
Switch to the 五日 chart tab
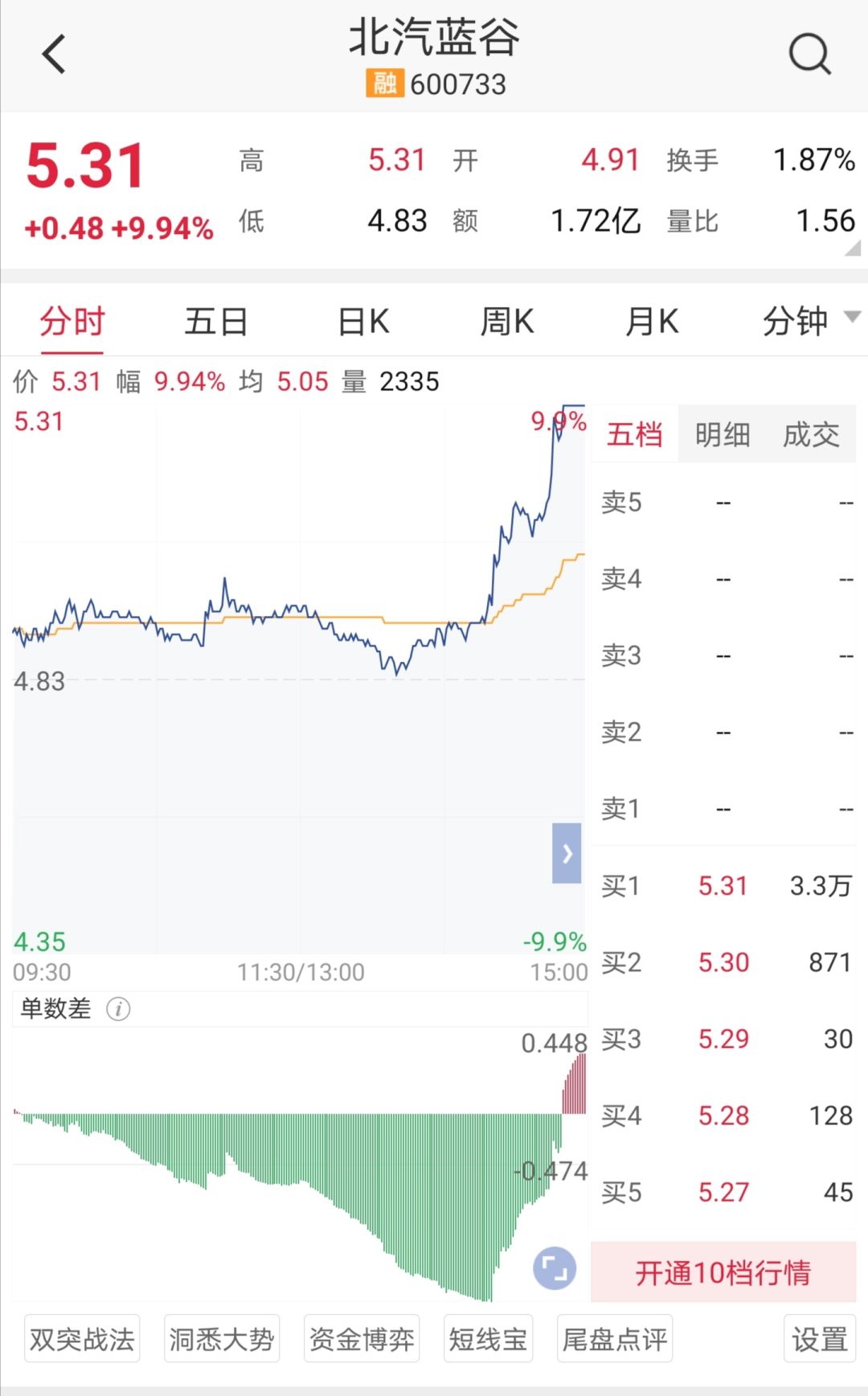coord(216,322)
